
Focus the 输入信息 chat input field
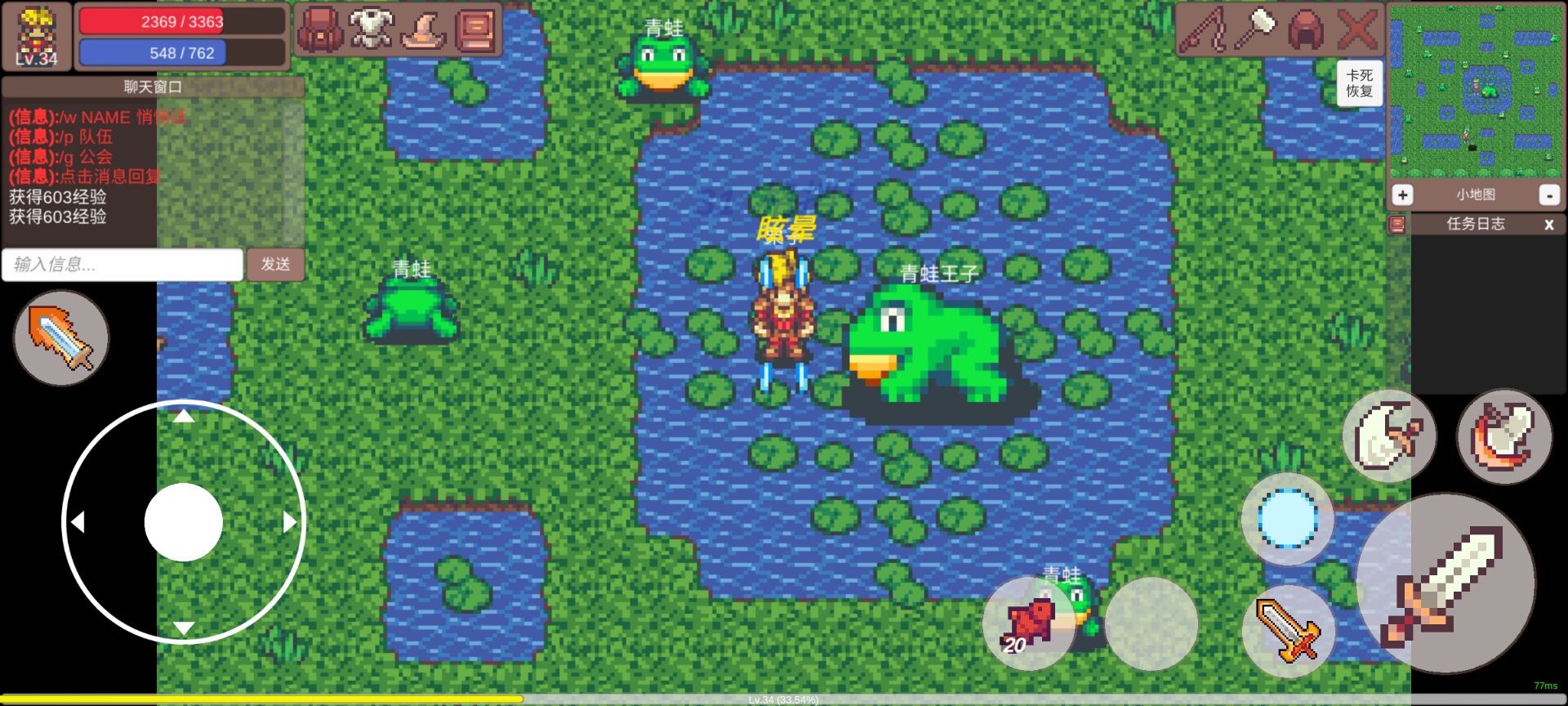122,265
